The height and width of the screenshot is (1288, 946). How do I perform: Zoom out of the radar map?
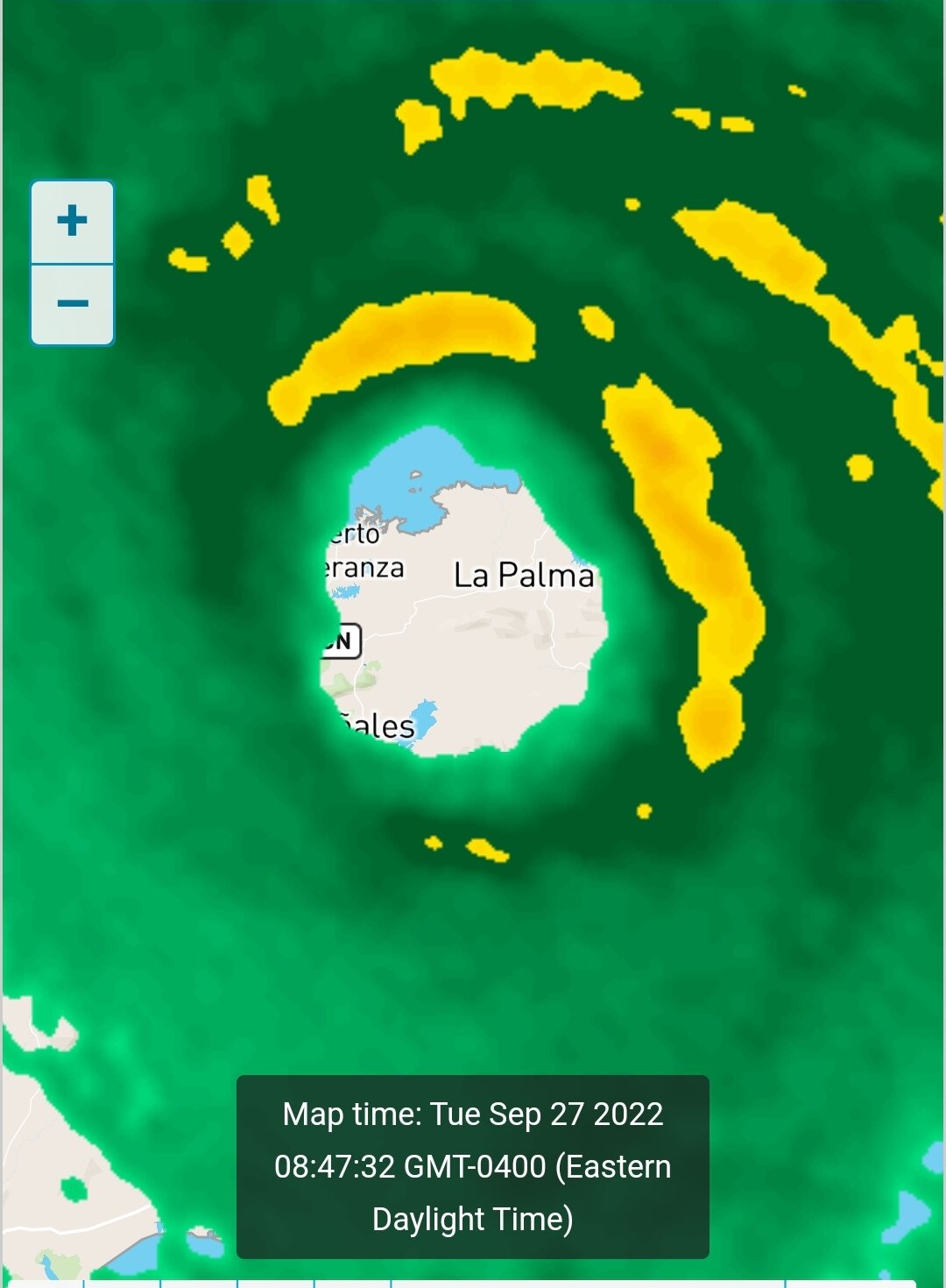(73, 304)
